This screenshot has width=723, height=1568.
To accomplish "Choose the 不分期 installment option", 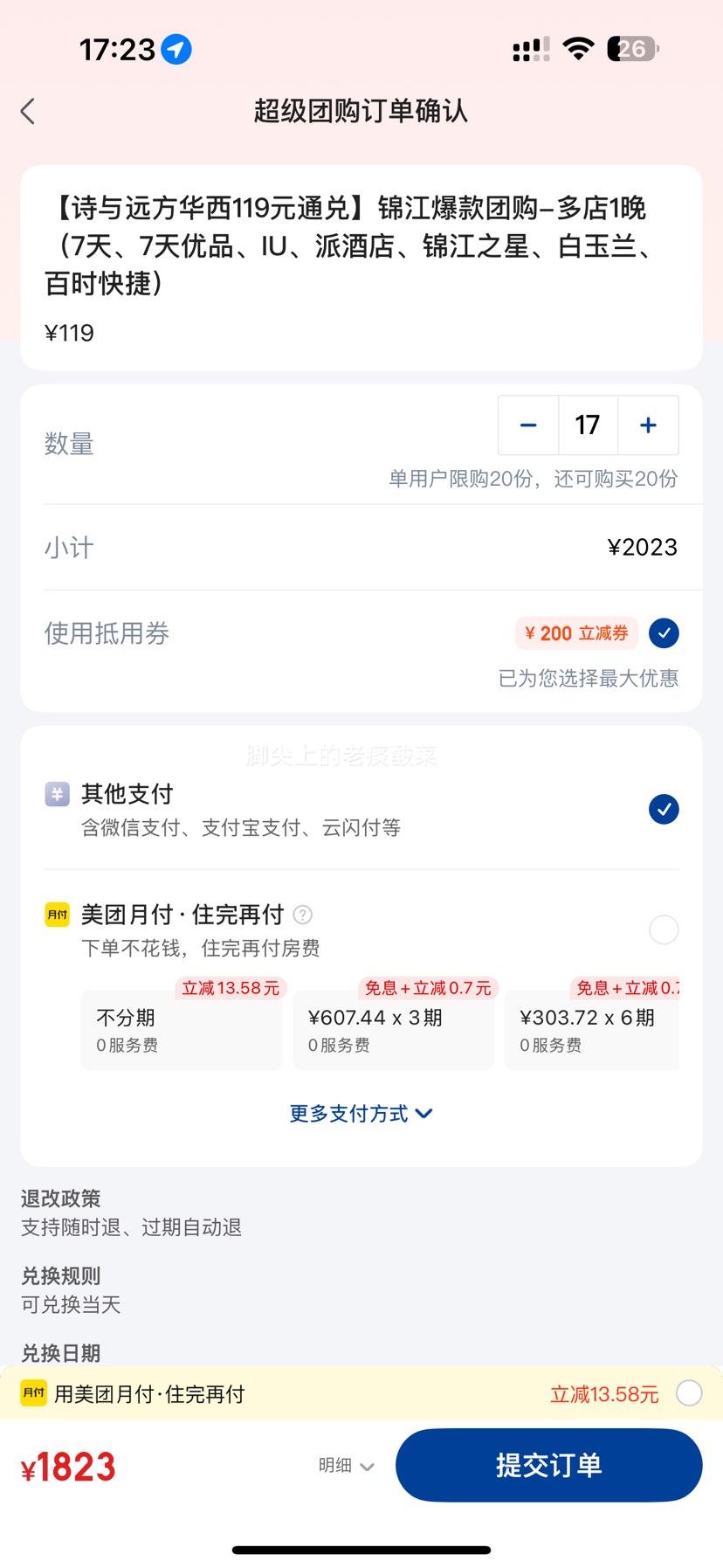I will click(x=182, y=1029).
